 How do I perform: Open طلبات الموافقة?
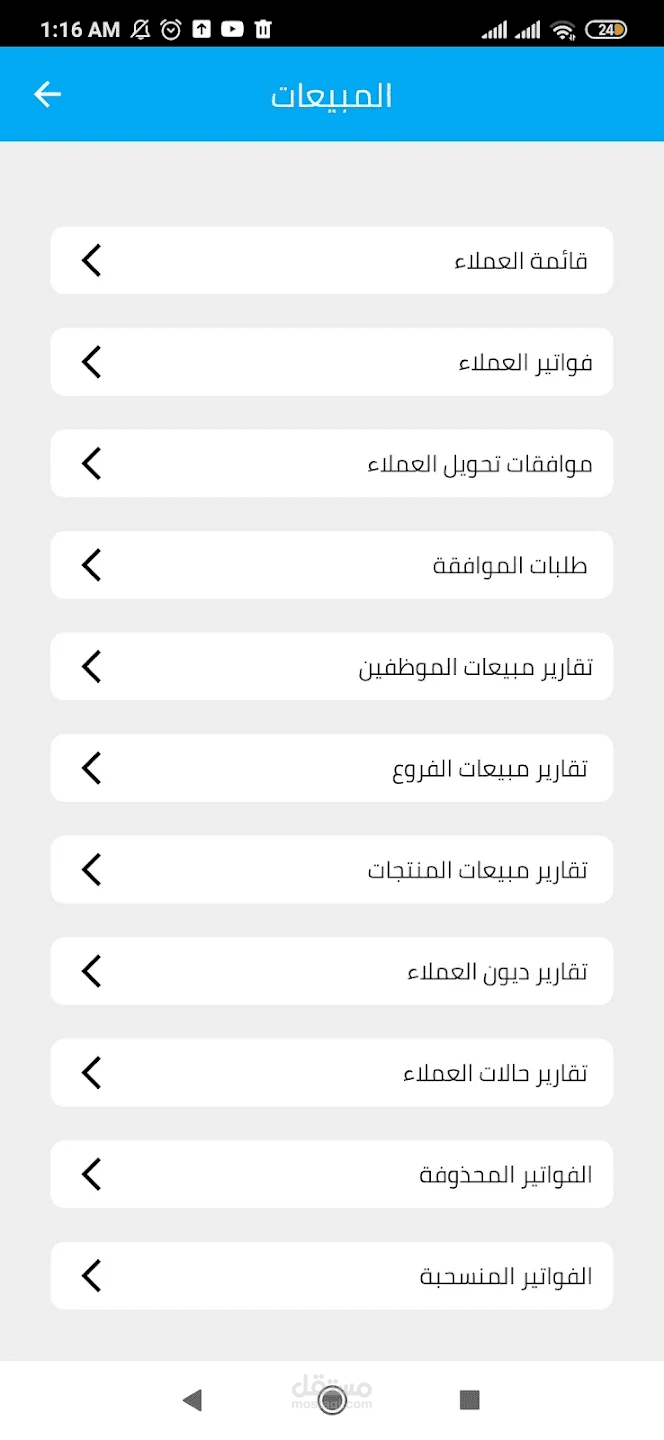coord(331,565)
